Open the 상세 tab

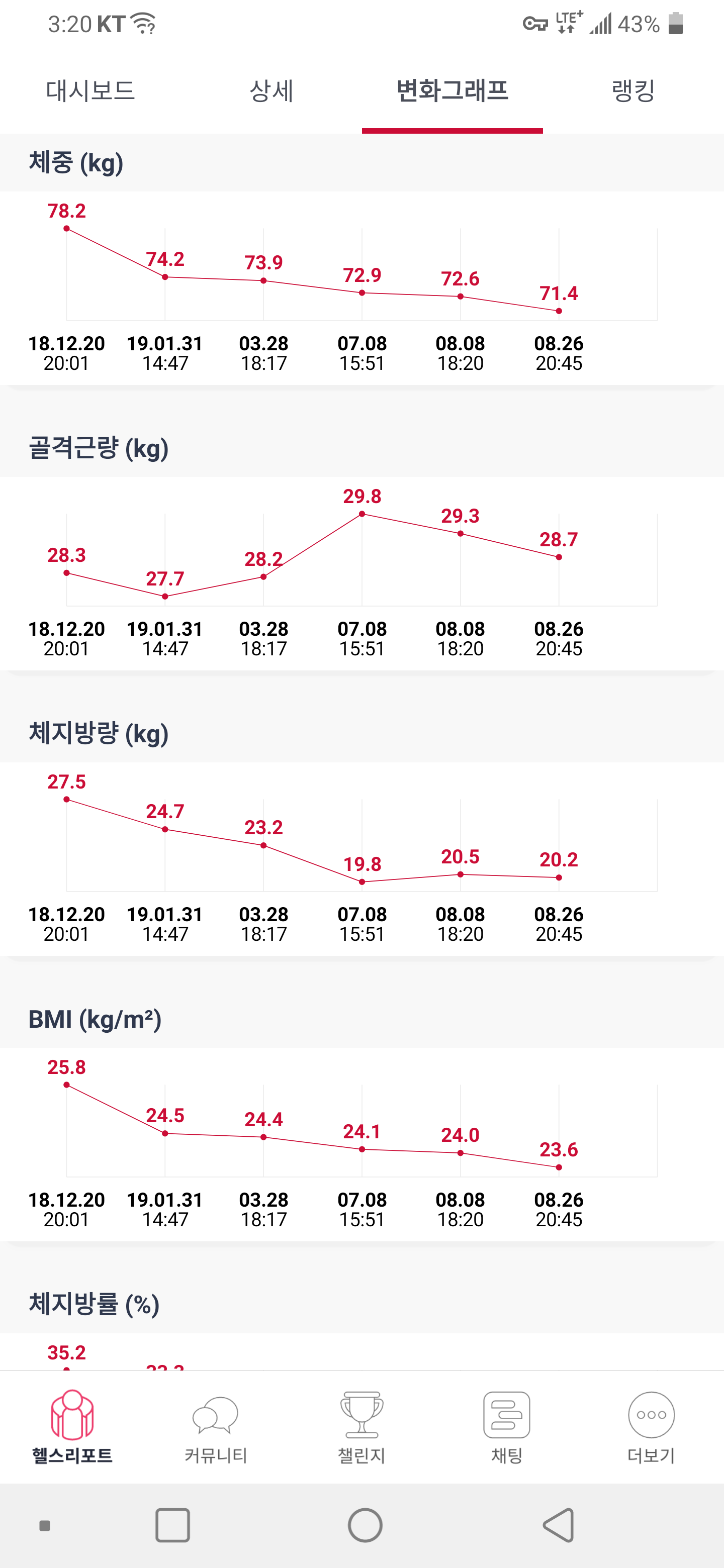271,91
